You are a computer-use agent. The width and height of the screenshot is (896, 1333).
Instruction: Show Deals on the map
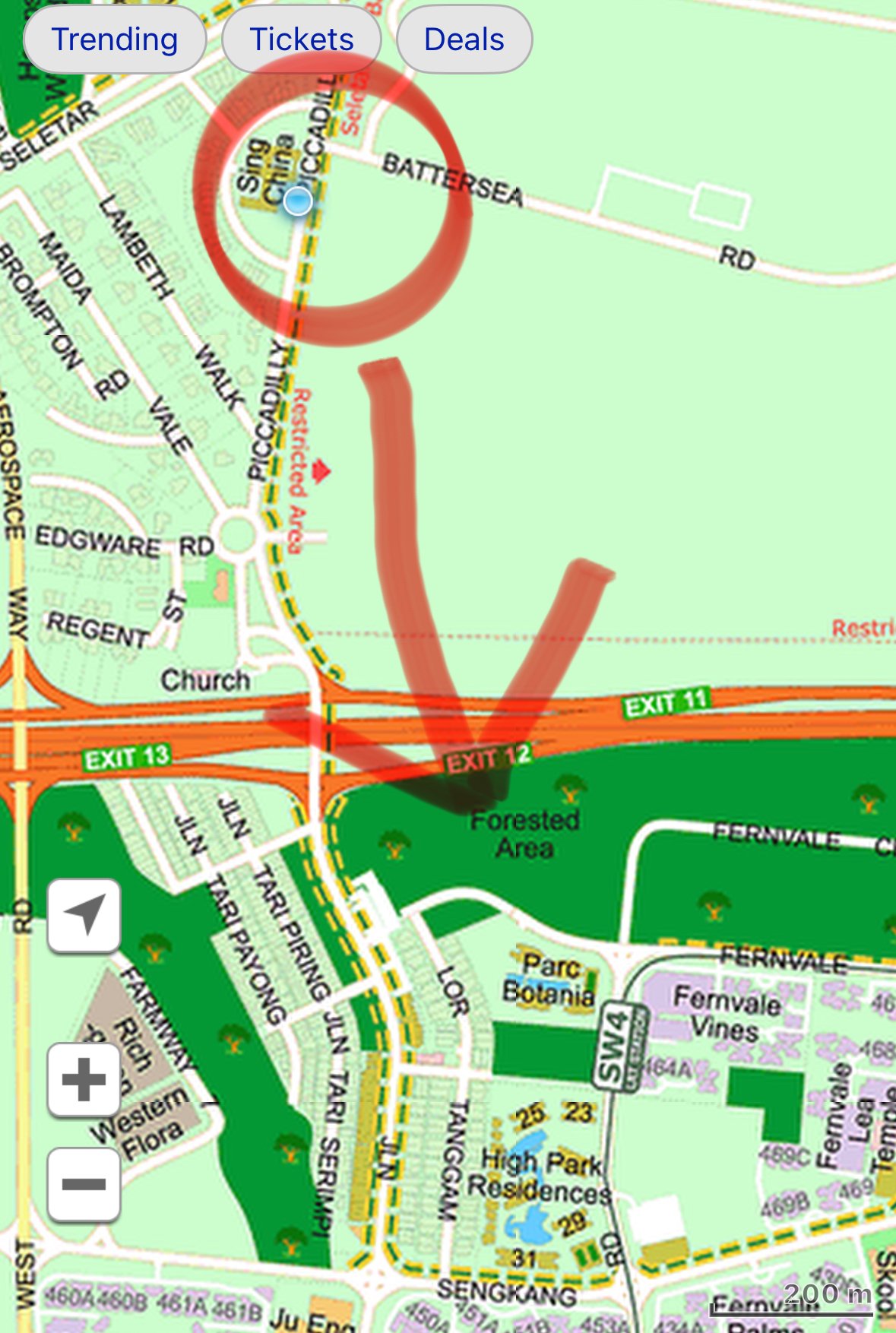tap(464, 40)
